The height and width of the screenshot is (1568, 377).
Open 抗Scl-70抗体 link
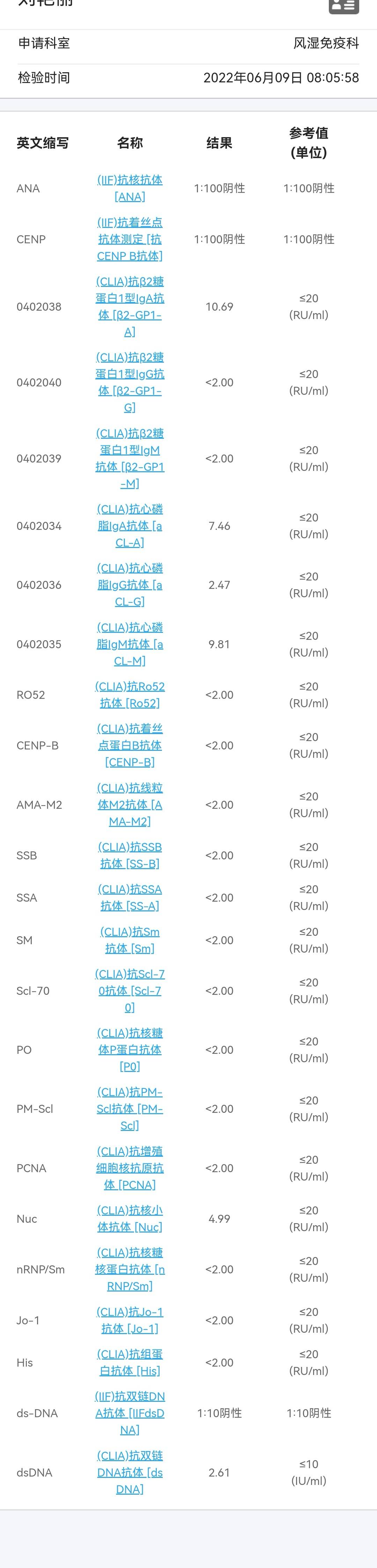tap(130, 990)
